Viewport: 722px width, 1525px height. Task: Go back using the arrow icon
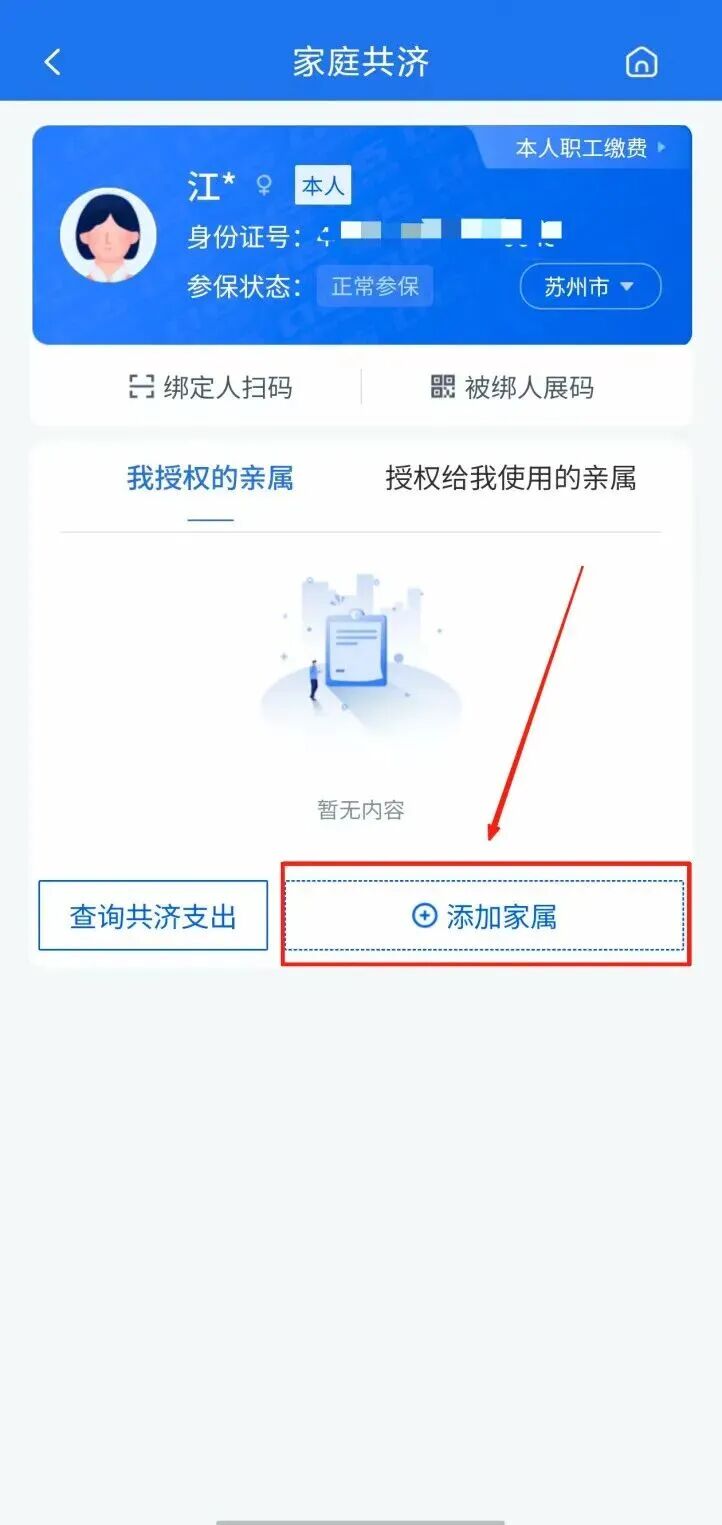click(x=53, y=62)
